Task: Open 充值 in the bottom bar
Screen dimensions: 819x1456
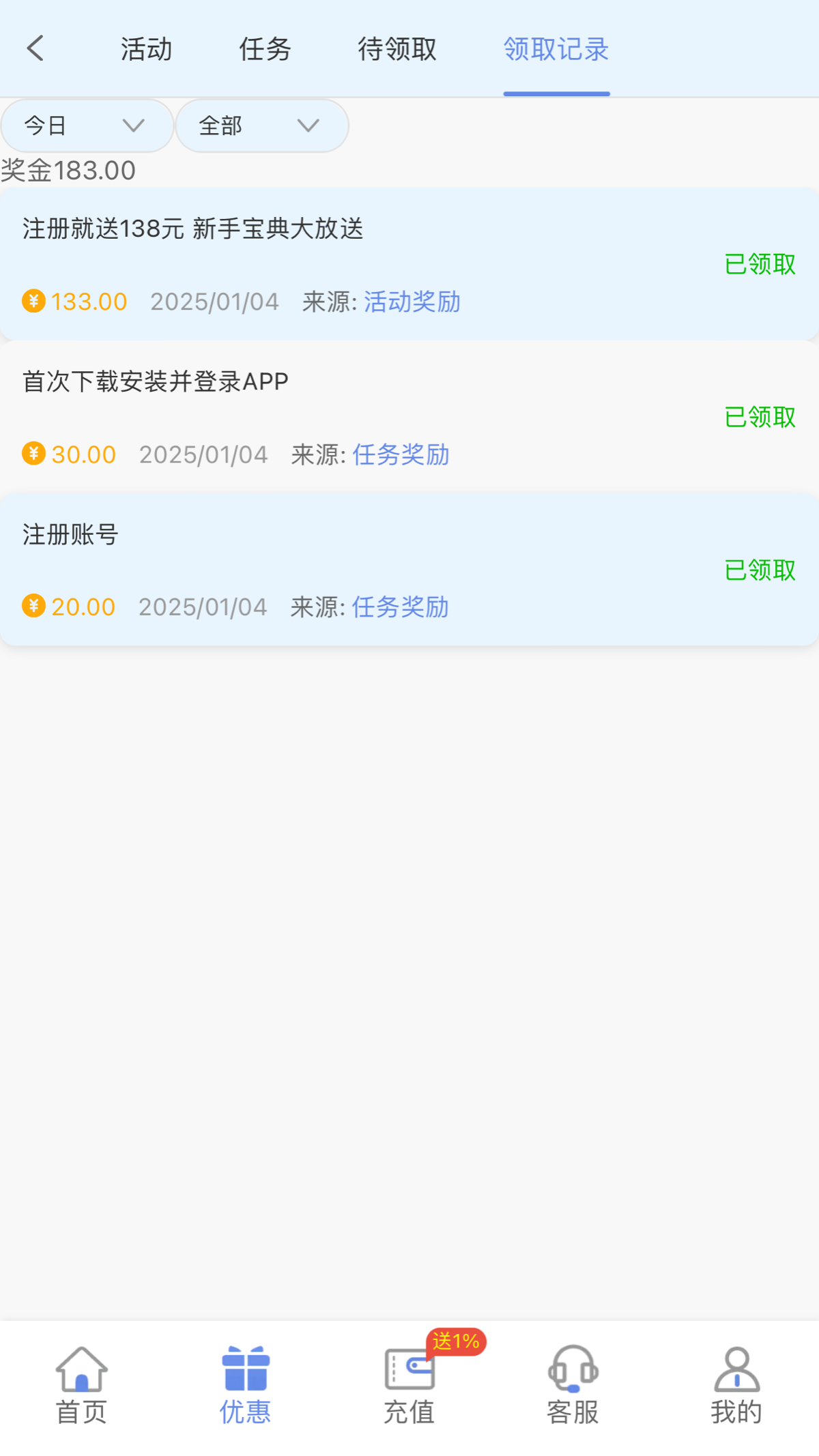Action: pos(409,1386)
